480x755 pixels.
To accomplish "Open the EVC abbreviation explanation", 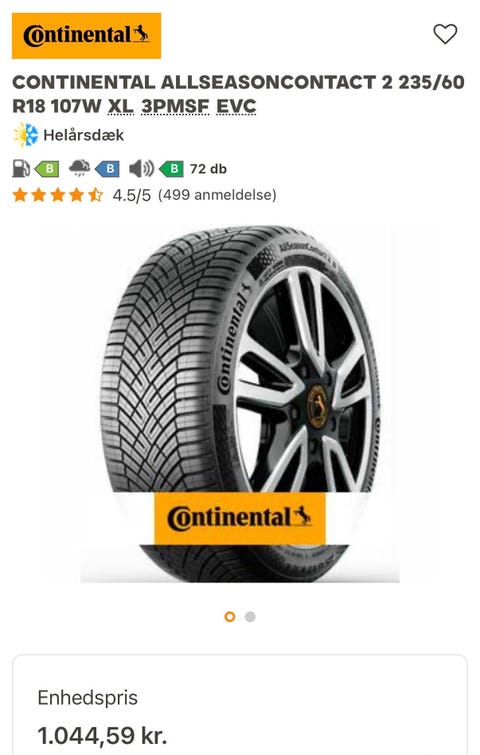I will click(x=236, y=106).
